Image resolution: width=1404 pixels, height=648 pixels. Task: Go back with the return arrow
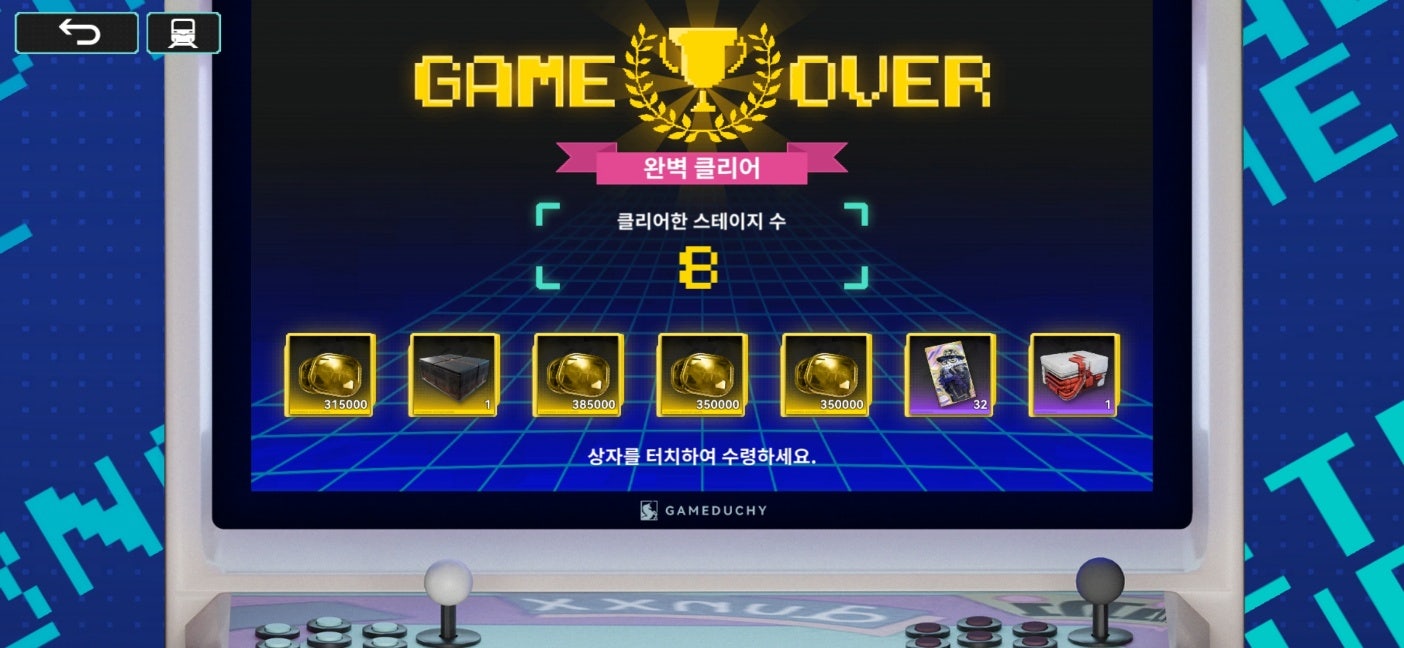coord(77,33)
